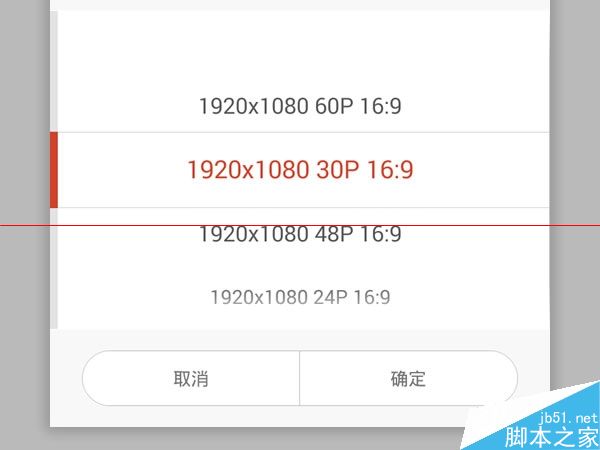Image resolution: width=600 pixels, height=450 pixels.
Task: Select 1920x1080 60P 16:9 resolution
Action: pos(300,106)
